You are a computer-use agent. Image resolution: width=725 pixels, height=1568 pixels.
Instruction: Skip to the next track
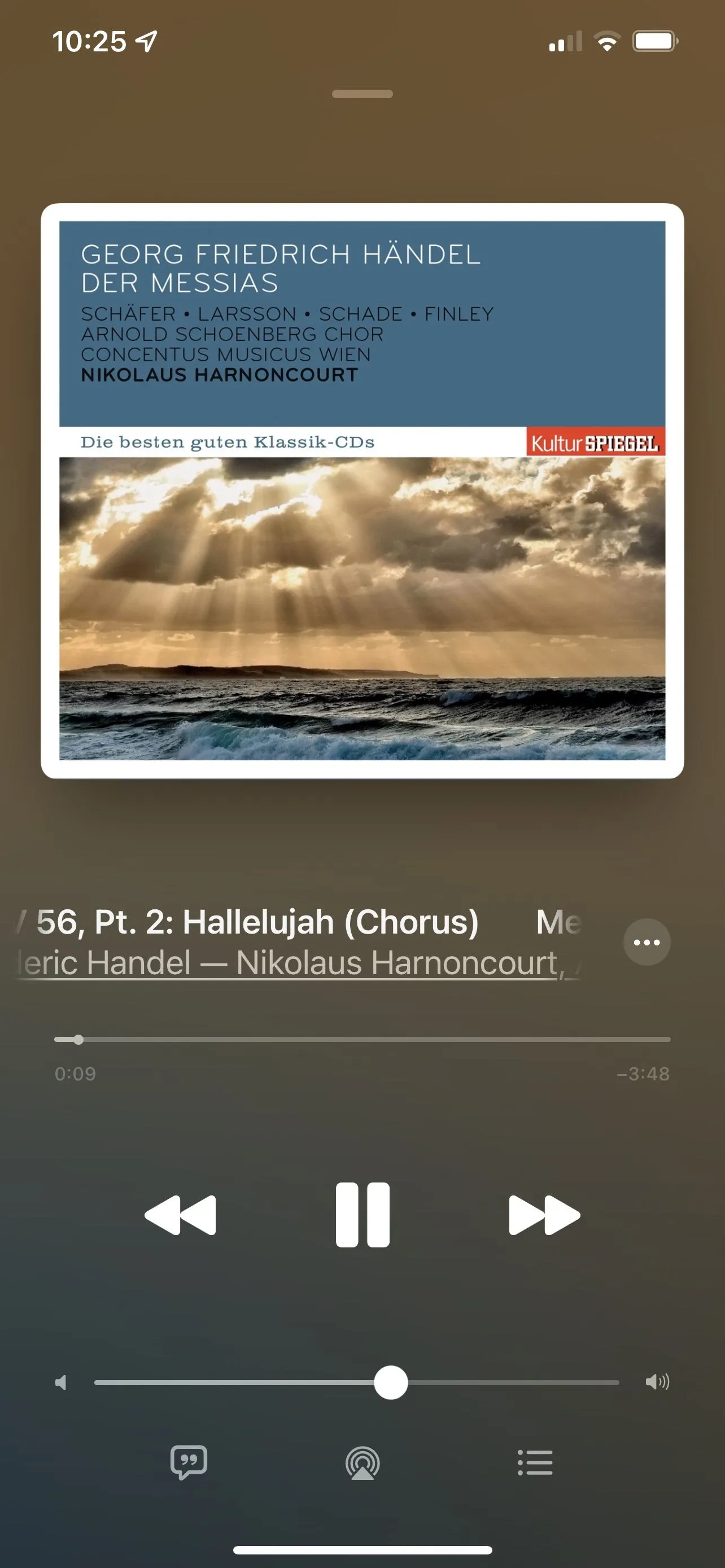tap(544, 1215)
